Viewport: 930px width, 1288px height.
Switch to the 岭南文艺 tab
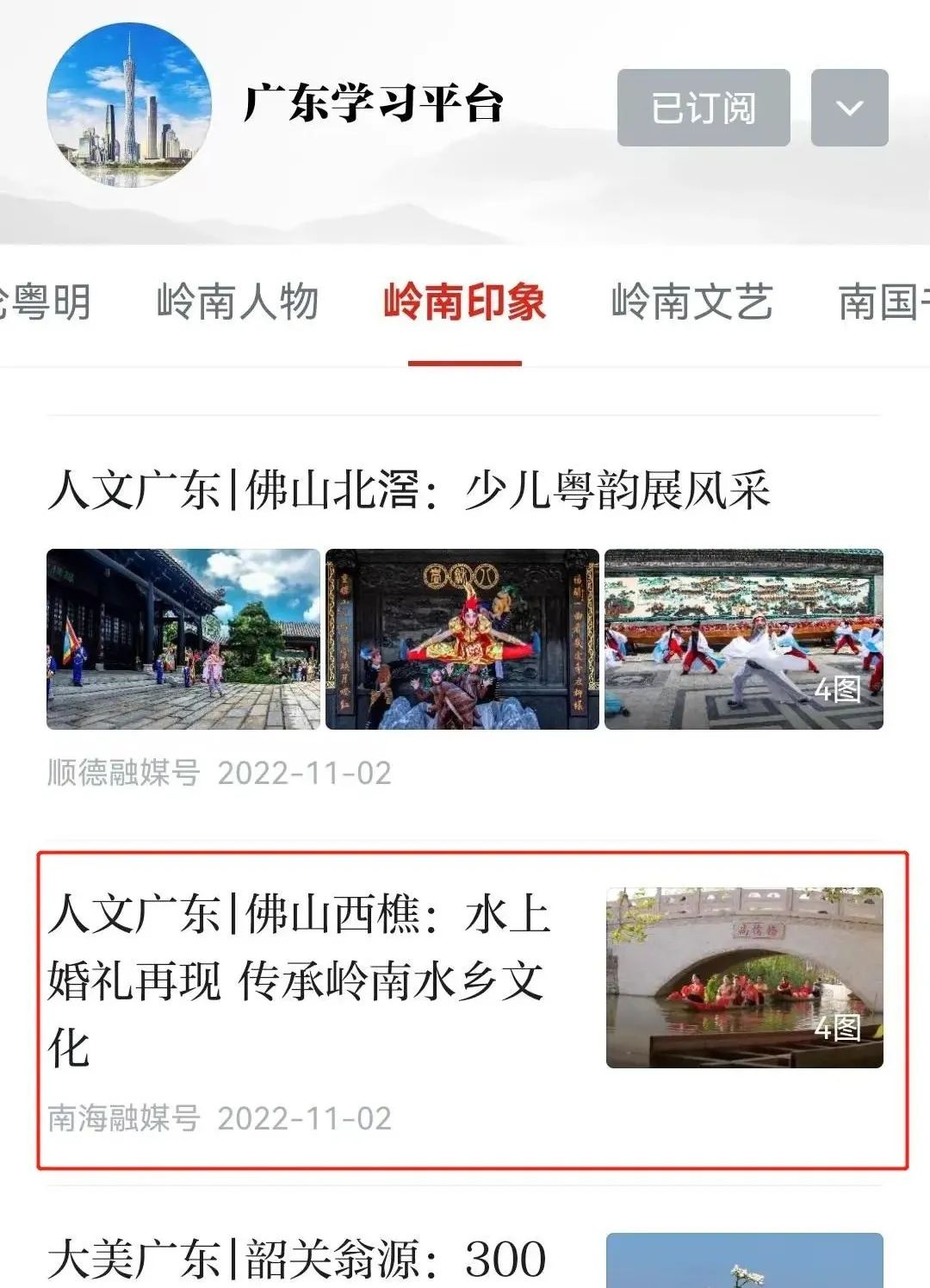pos(692,302)
